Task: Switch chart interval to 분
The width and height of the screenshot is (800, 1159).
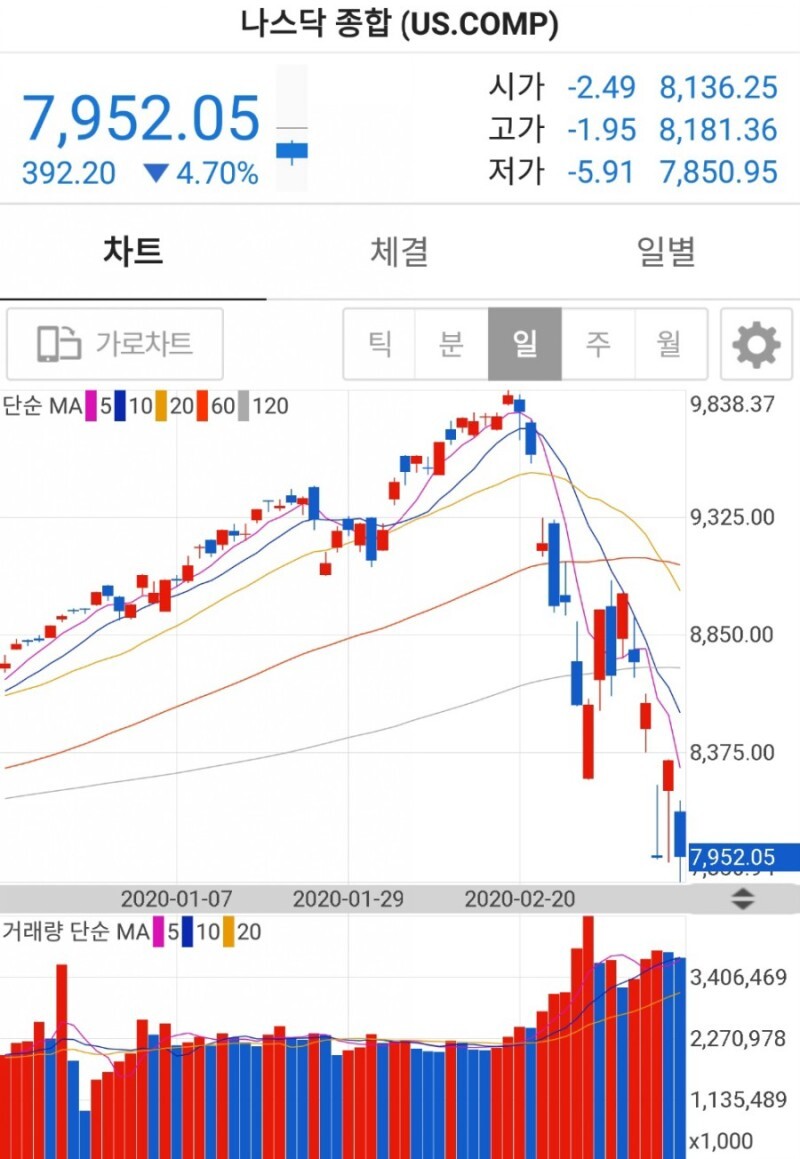Action: click(452, 344)
